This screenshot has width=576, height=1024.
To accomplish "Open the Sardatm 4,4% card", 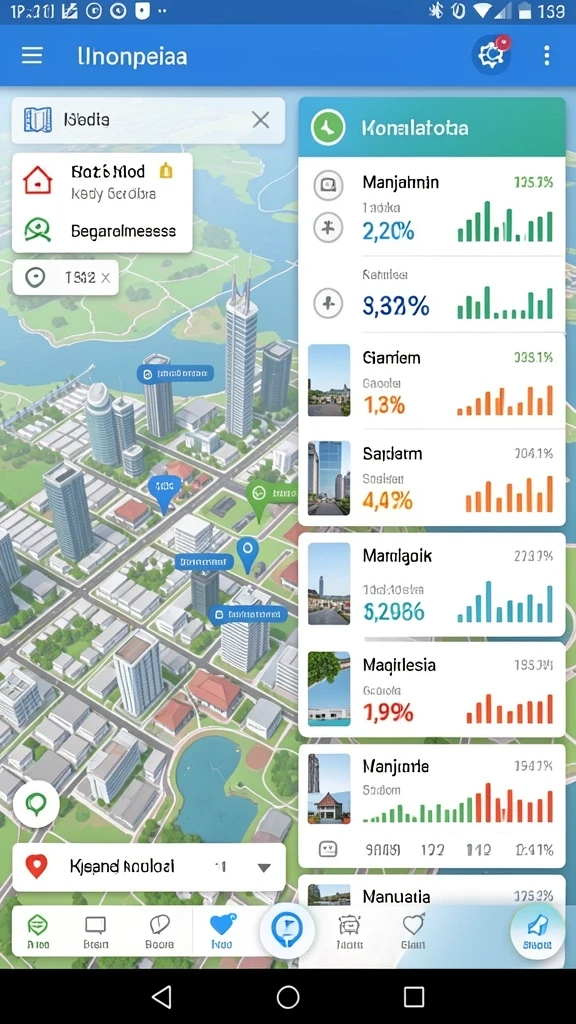I will coord(432,478).
